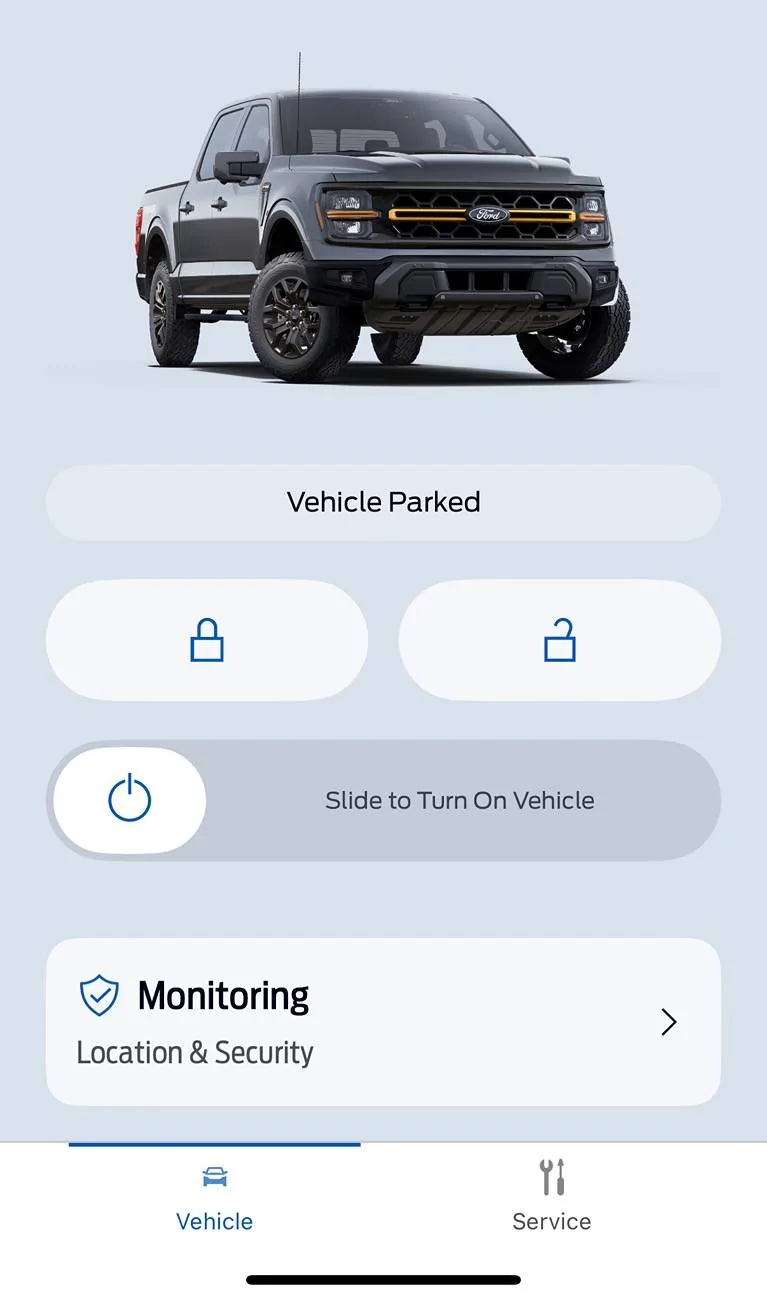767x1300 pixels.
Task: Select the Vehicle tab
Action: 214,1196
